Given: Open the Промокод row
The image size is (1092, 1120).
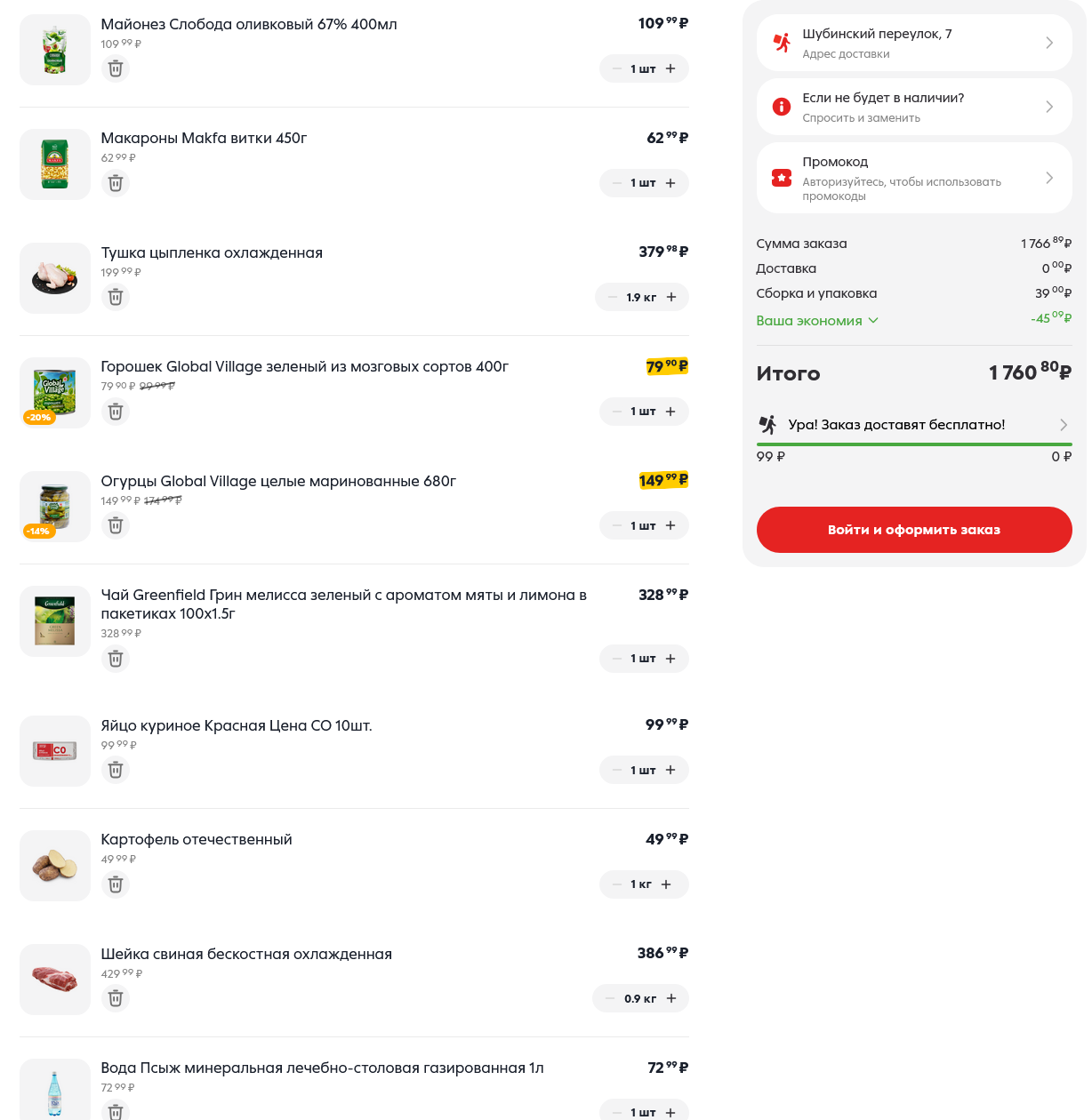Looking at the screenshot, I should coord(914,178).
